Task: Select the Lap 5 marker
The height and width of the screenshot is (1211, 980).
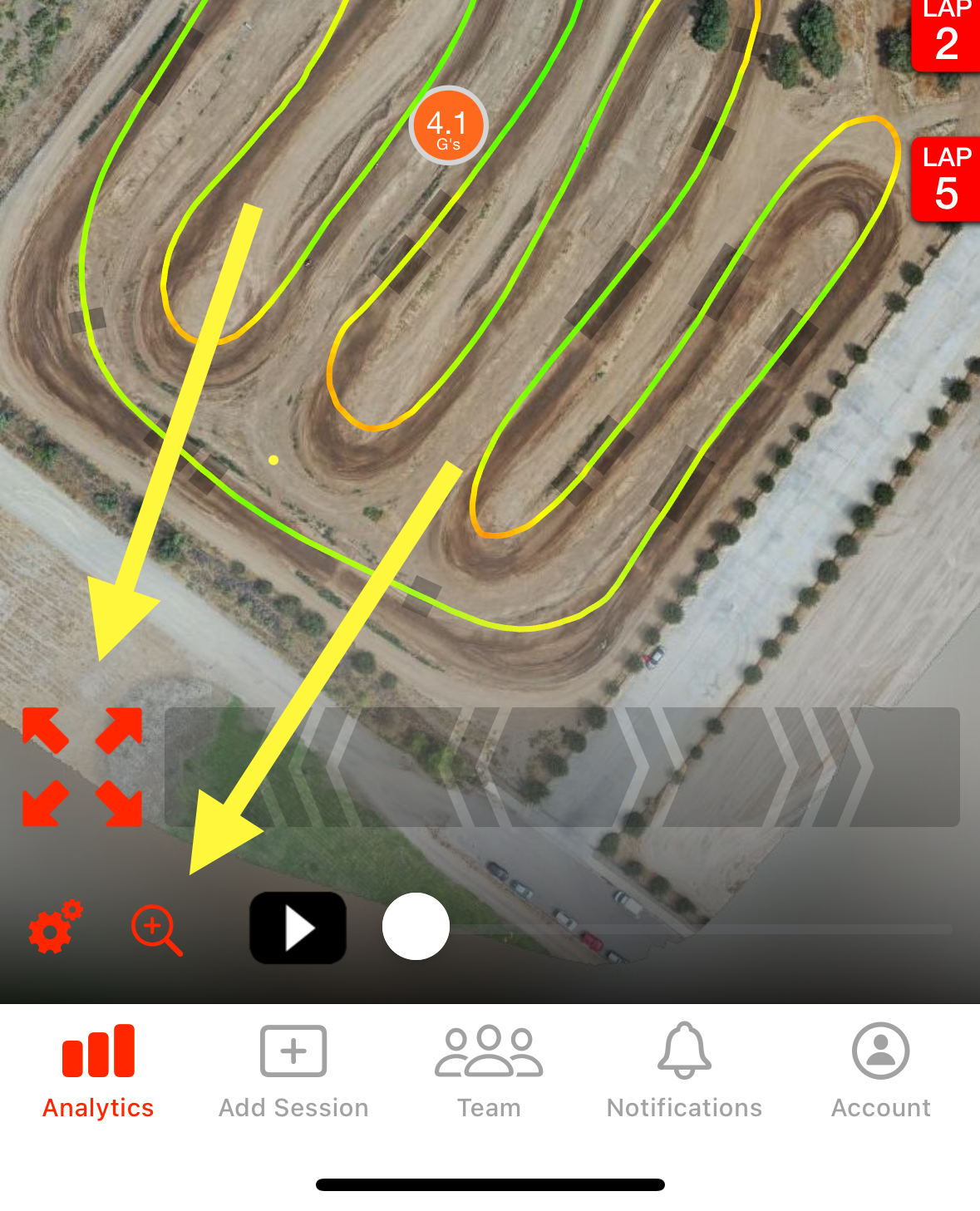Action: click(946, 180)
